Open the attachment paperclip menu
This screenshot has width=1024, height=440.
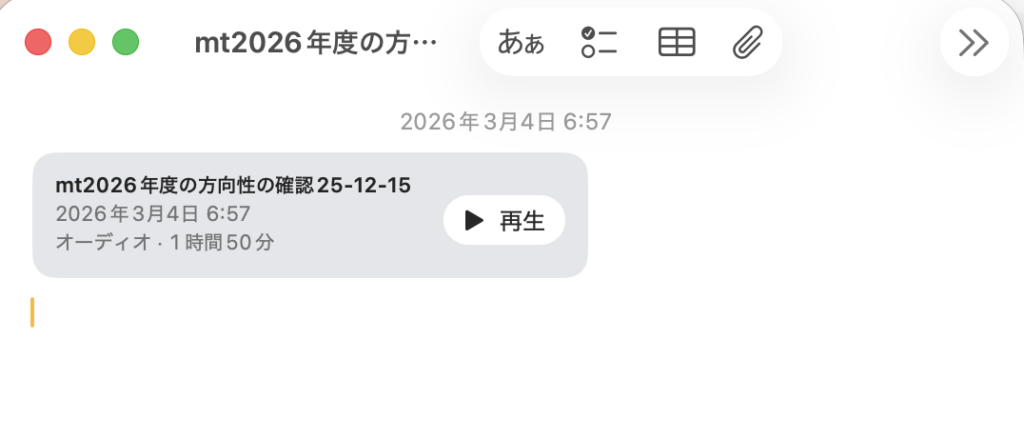[746, 42]
